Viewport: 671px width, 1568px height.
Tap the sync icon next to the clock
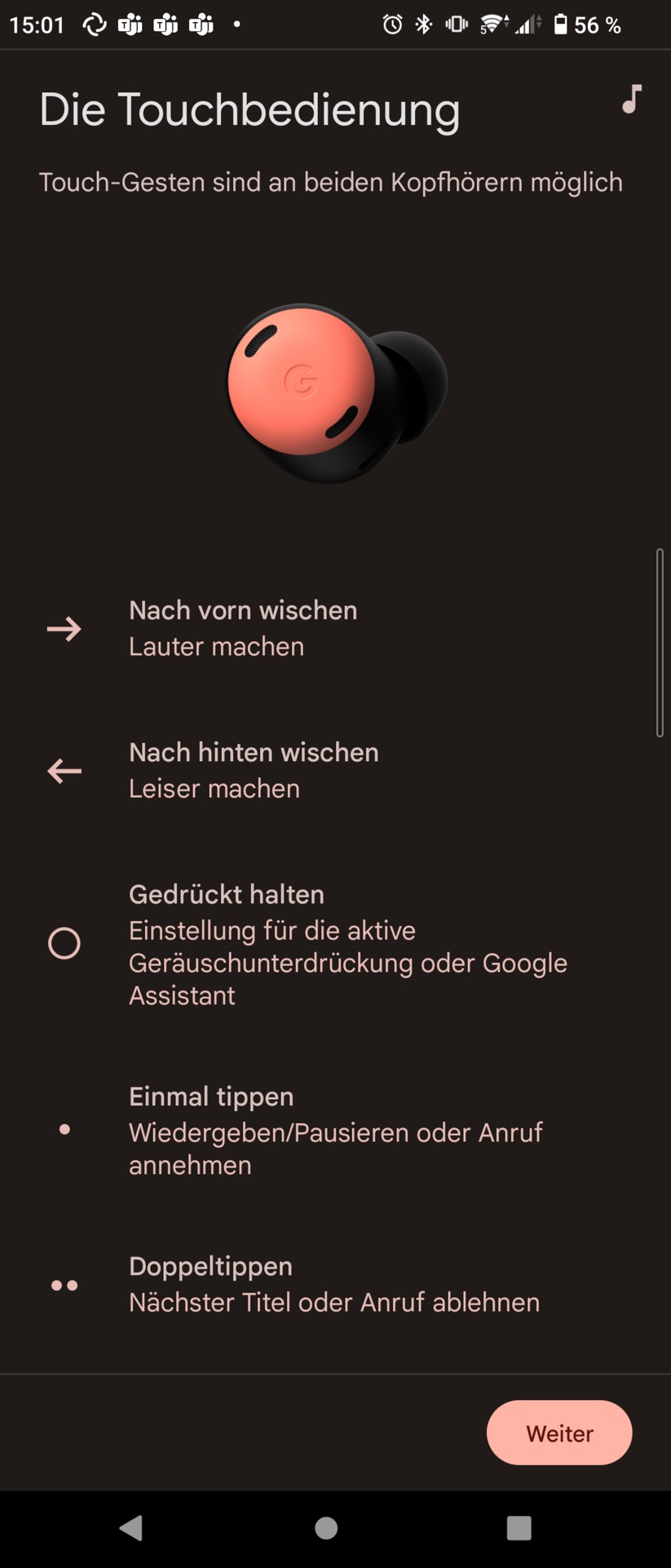tap(93, 24)
